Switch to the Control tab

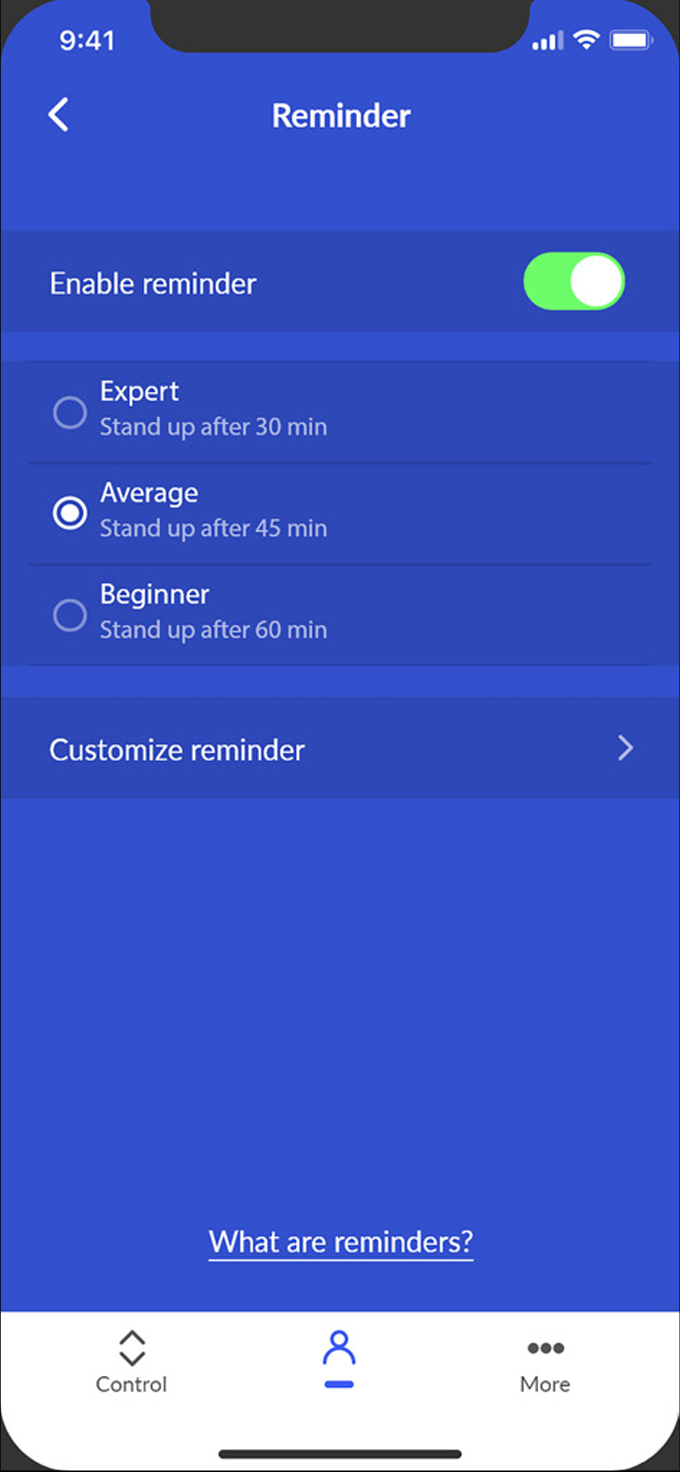point(131,1362)
